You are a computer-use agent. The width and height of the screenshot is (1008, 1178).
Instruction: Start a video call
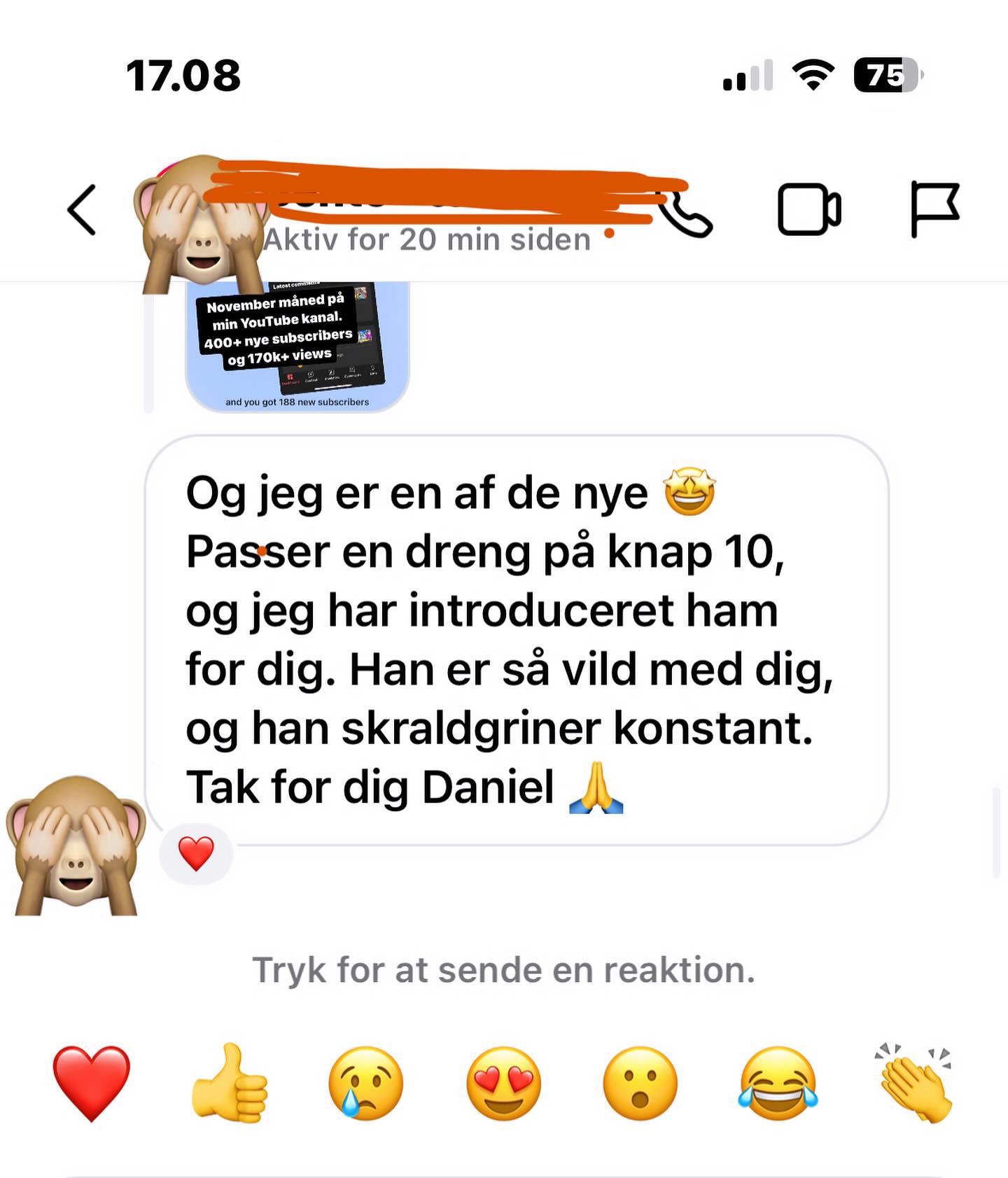point(808,209)
